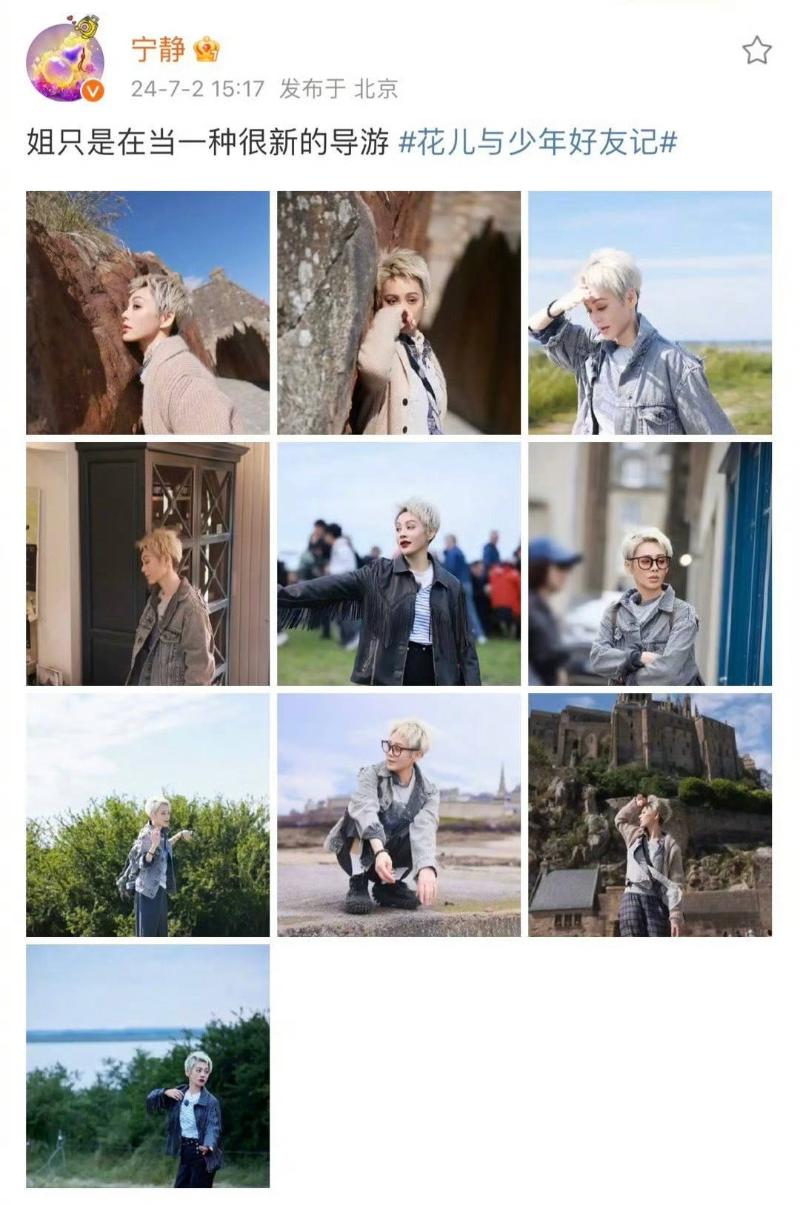
Task: Open photo of denim jacket hand on forehead
Action: [650, 312]
